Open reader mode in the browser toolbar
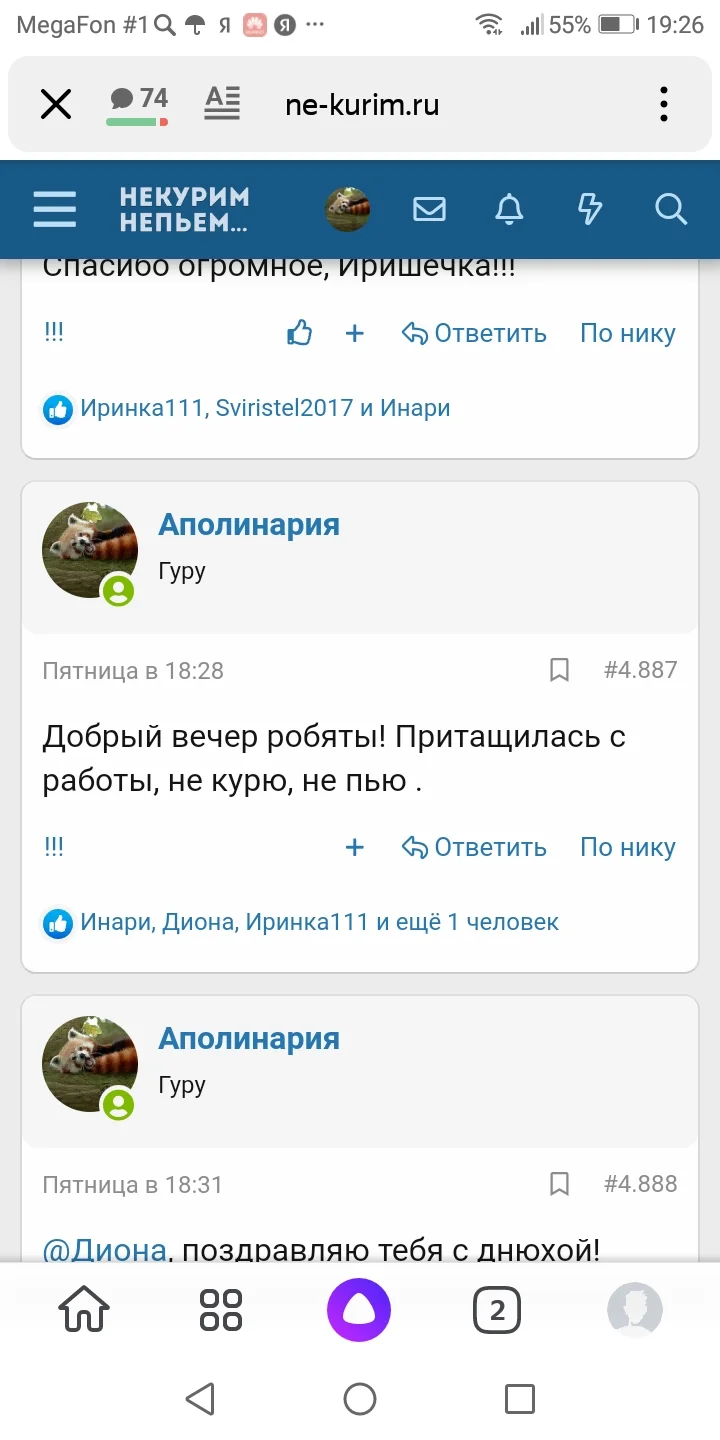Screen dimensions: 720x1440 222,103
